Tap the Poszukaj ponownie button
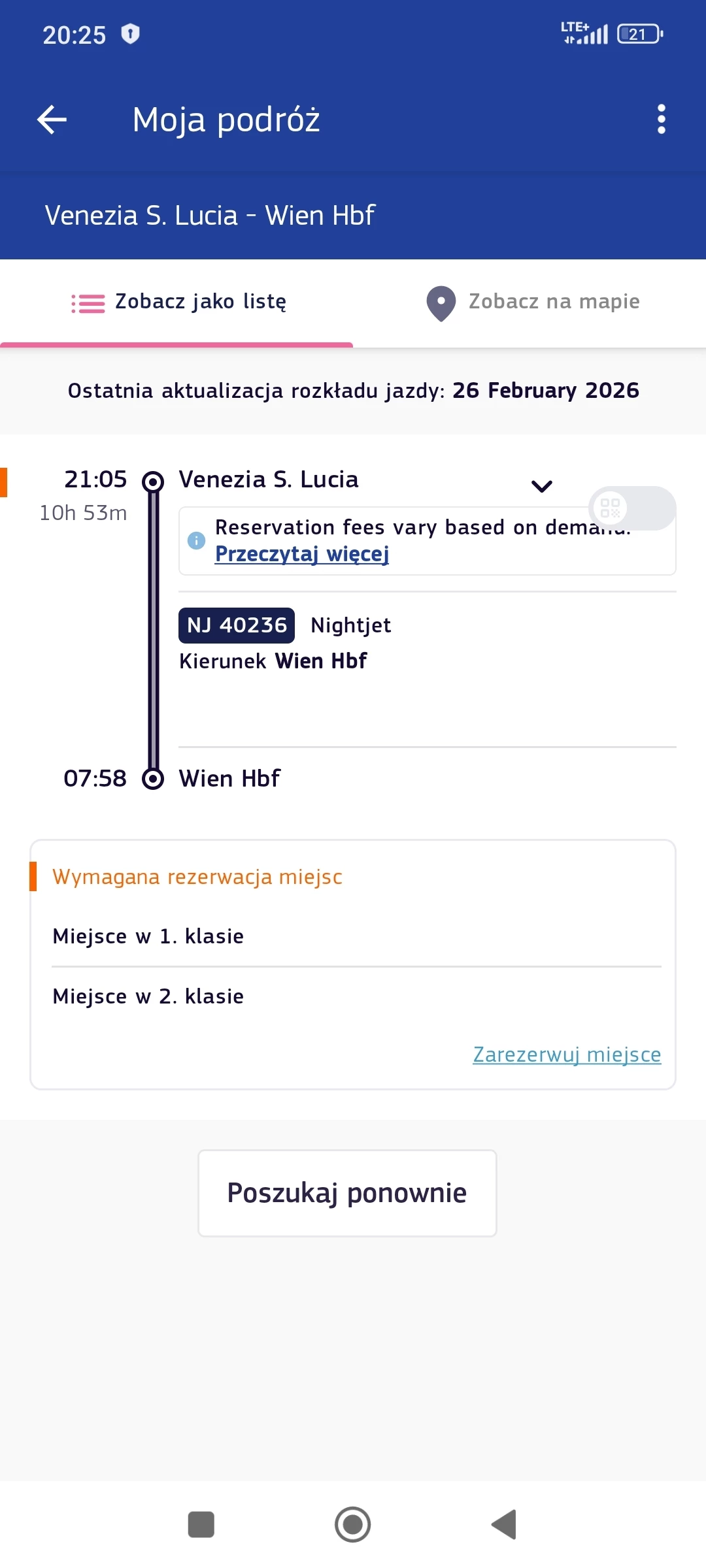Image resolution: width=706 pixels, height=1568 pixels. click(x=347, y=1193)
